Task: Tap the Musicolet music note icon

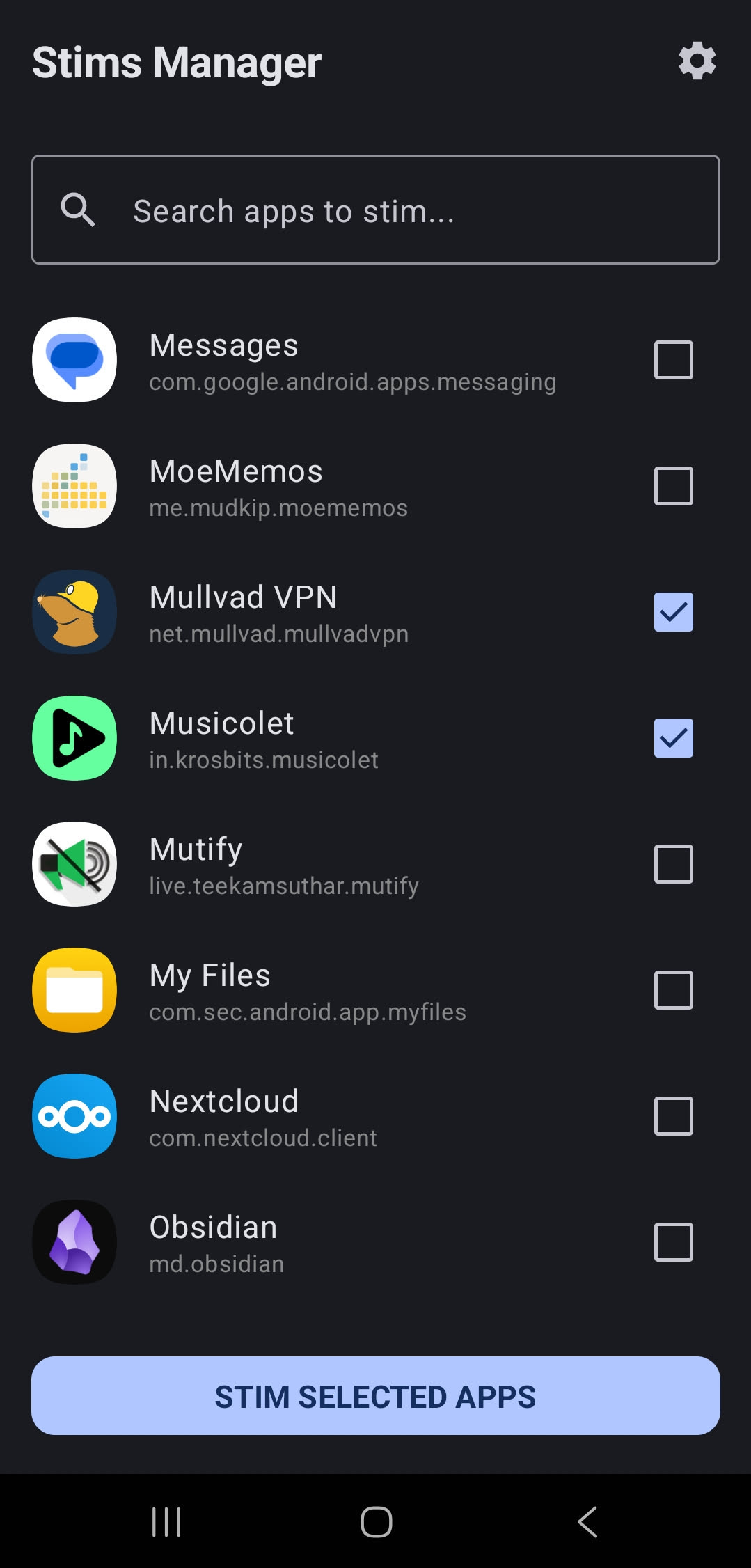Action: 74,739
